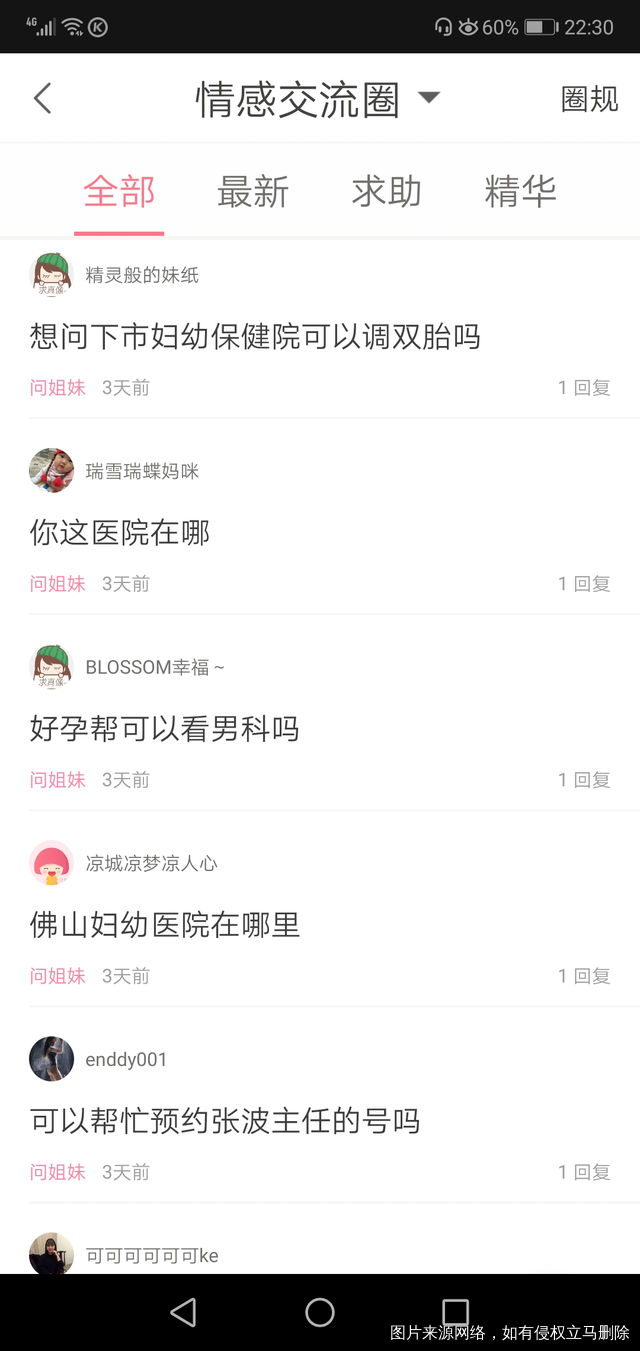640x1351 pixels.
Task: Switch to the 全部 tab
Action: [119, 191]
